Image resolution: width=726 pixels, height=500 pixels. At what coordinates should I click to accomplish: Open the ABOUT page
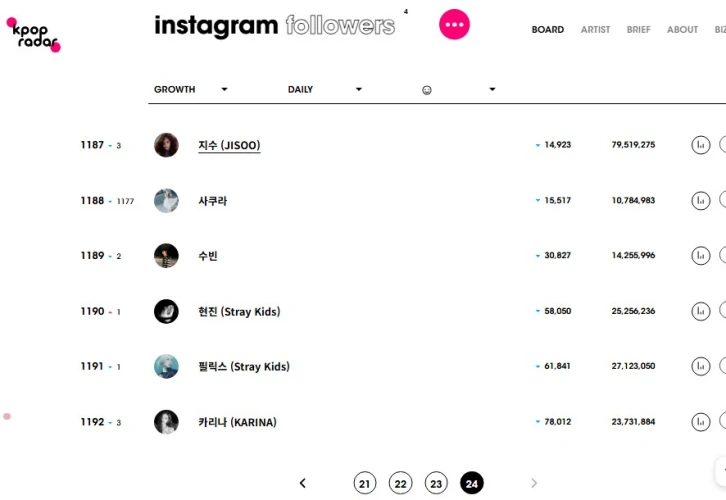pyautogui.click(x=682, y=30)
